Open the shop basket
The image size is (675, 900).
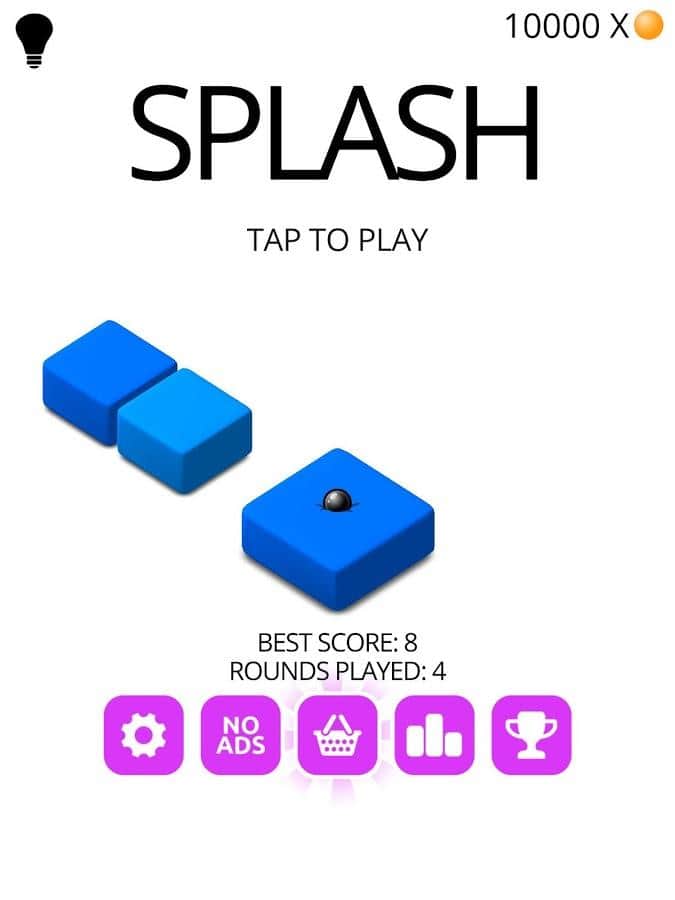coord(338,736)
